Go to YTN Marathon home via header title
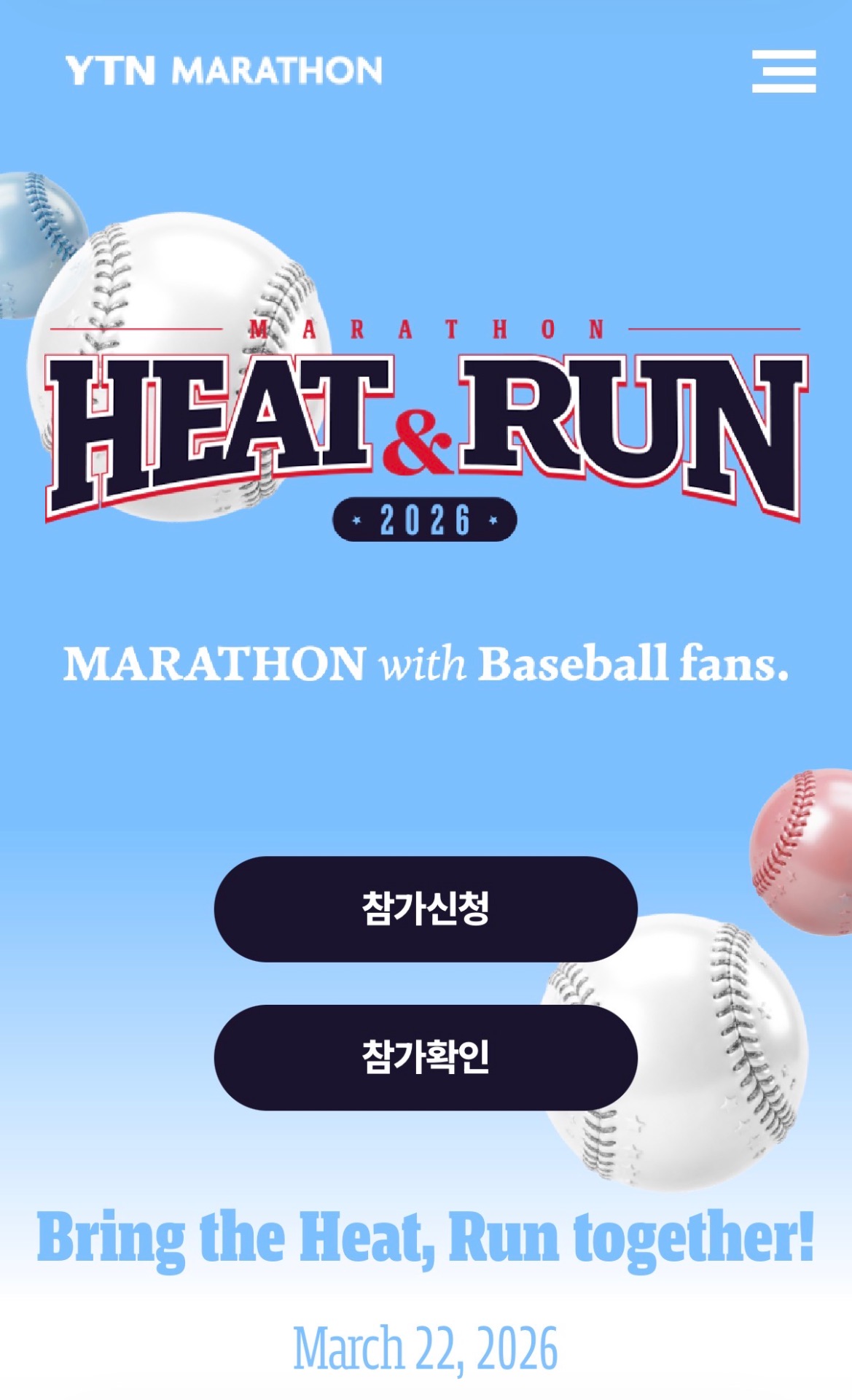 point(224,71)
